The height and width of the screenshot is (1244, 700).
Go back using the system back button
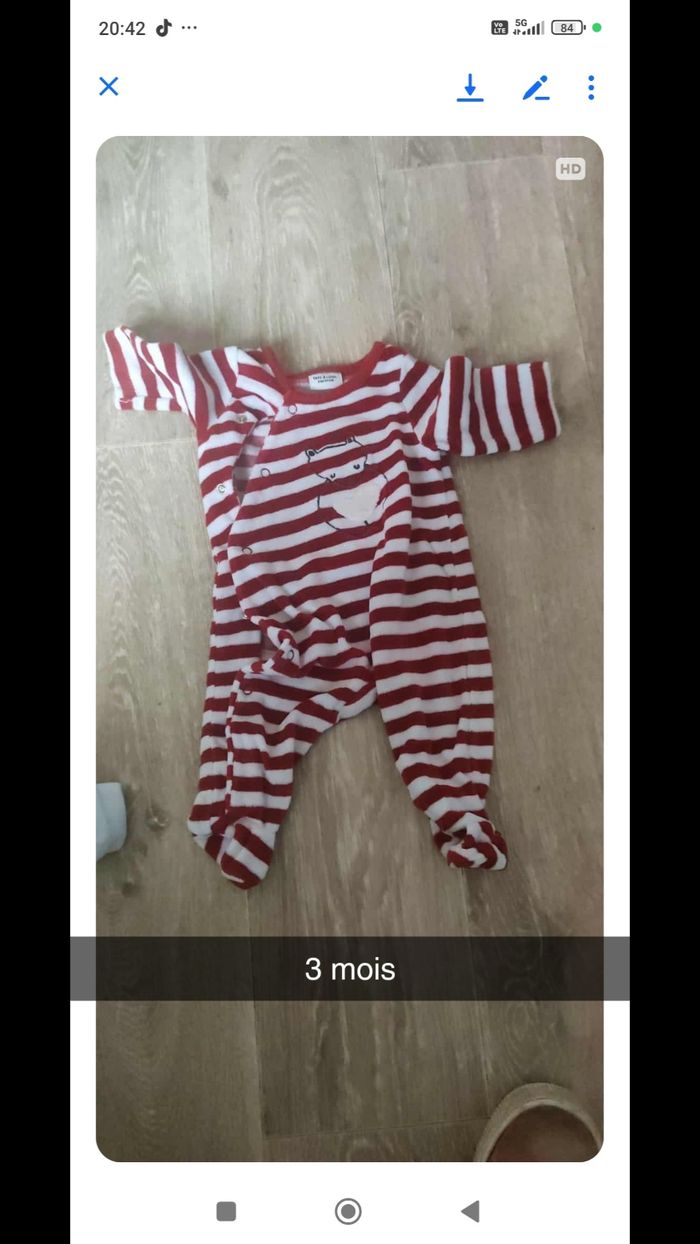pos(469,1211)
